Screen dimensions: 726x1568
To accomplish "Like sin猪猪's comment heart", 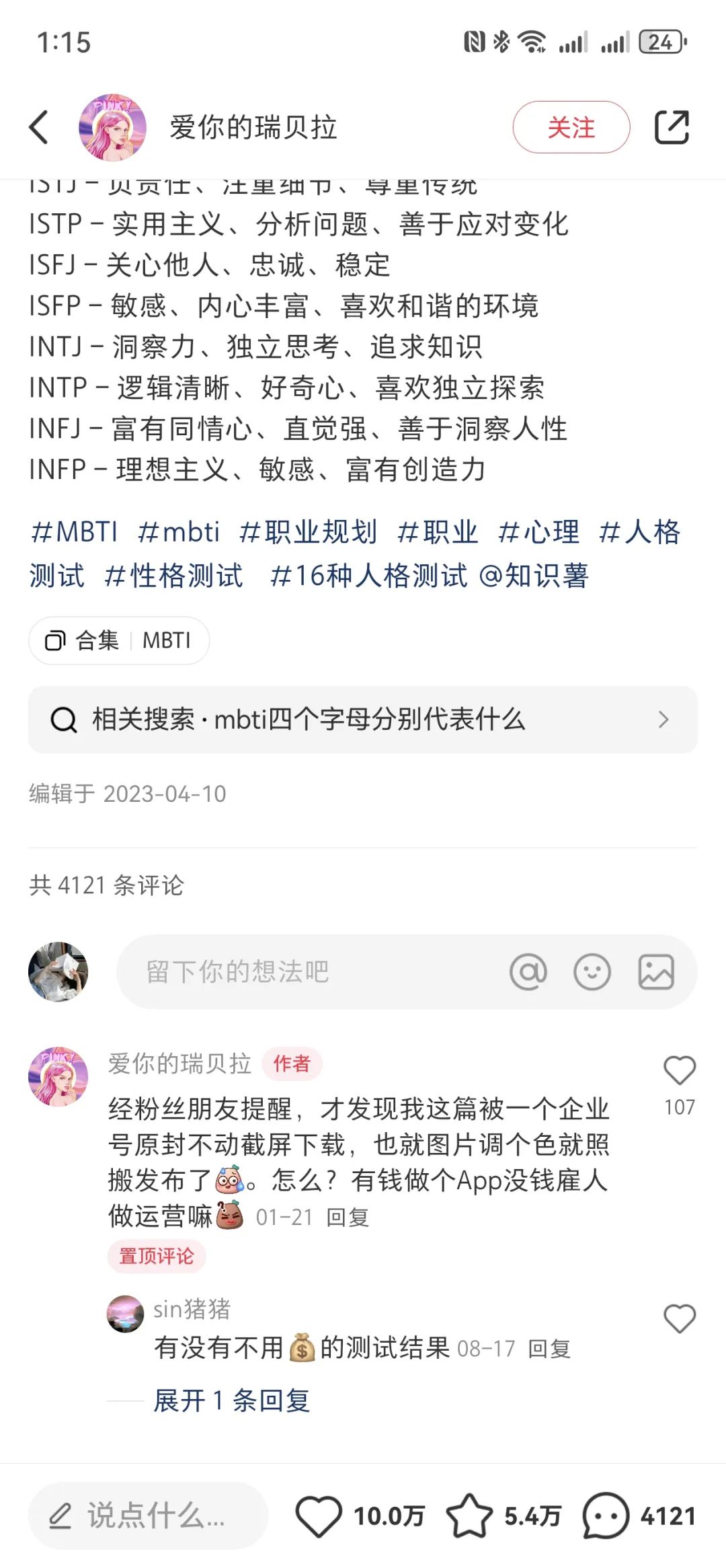I will click(680, 1319).
